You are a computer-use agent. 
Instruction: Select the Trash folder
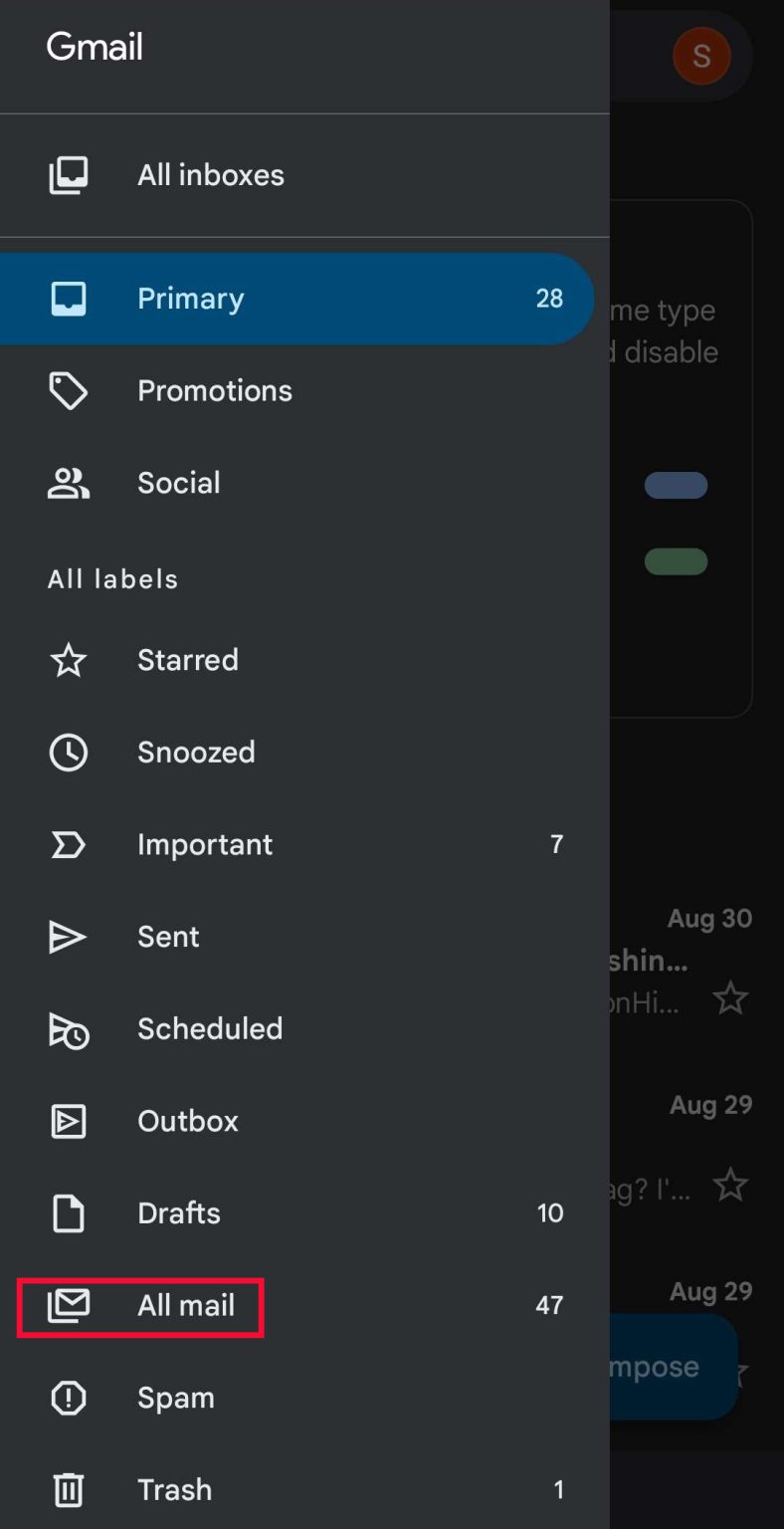pos(174,1489)
